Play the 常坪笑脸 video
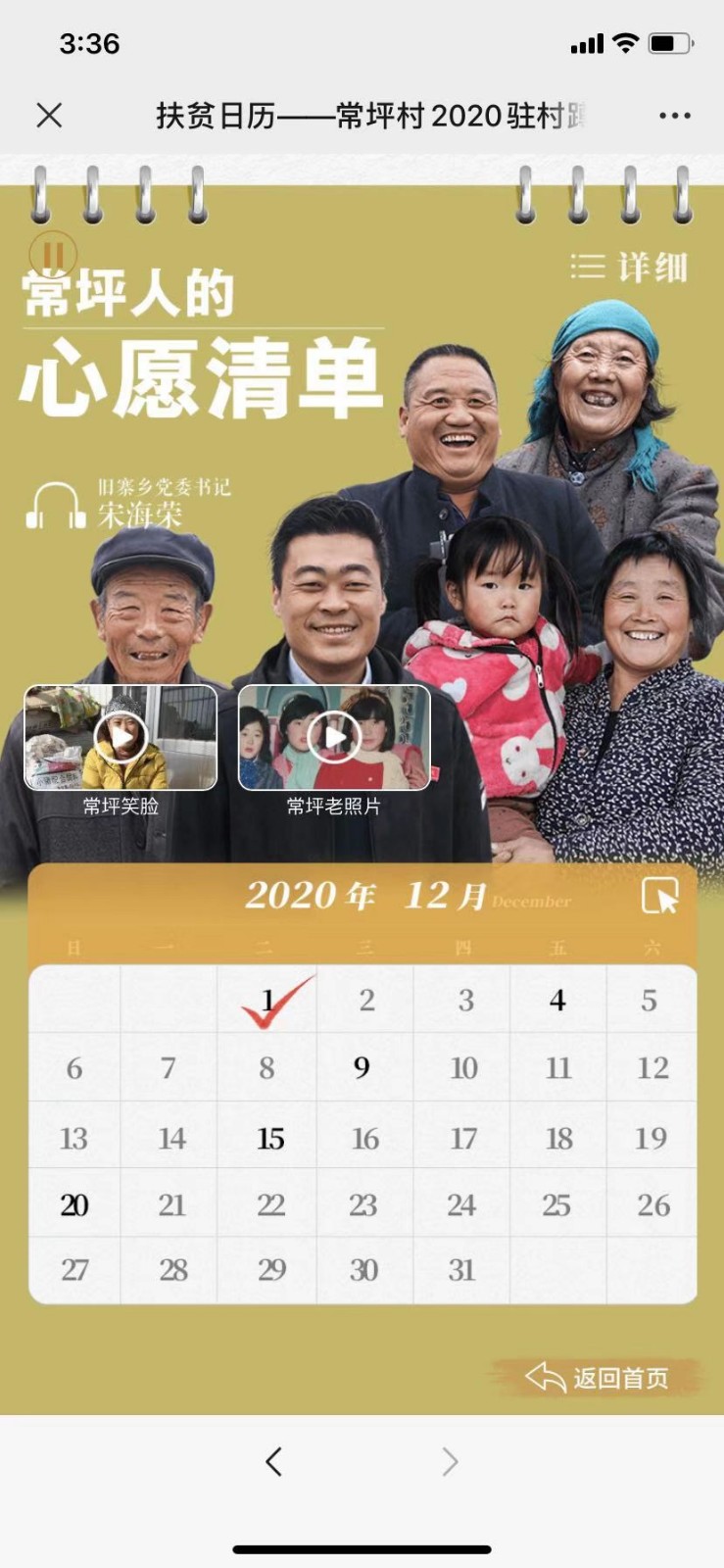The height and width of the screenshot is (1568, 724). 121,738
